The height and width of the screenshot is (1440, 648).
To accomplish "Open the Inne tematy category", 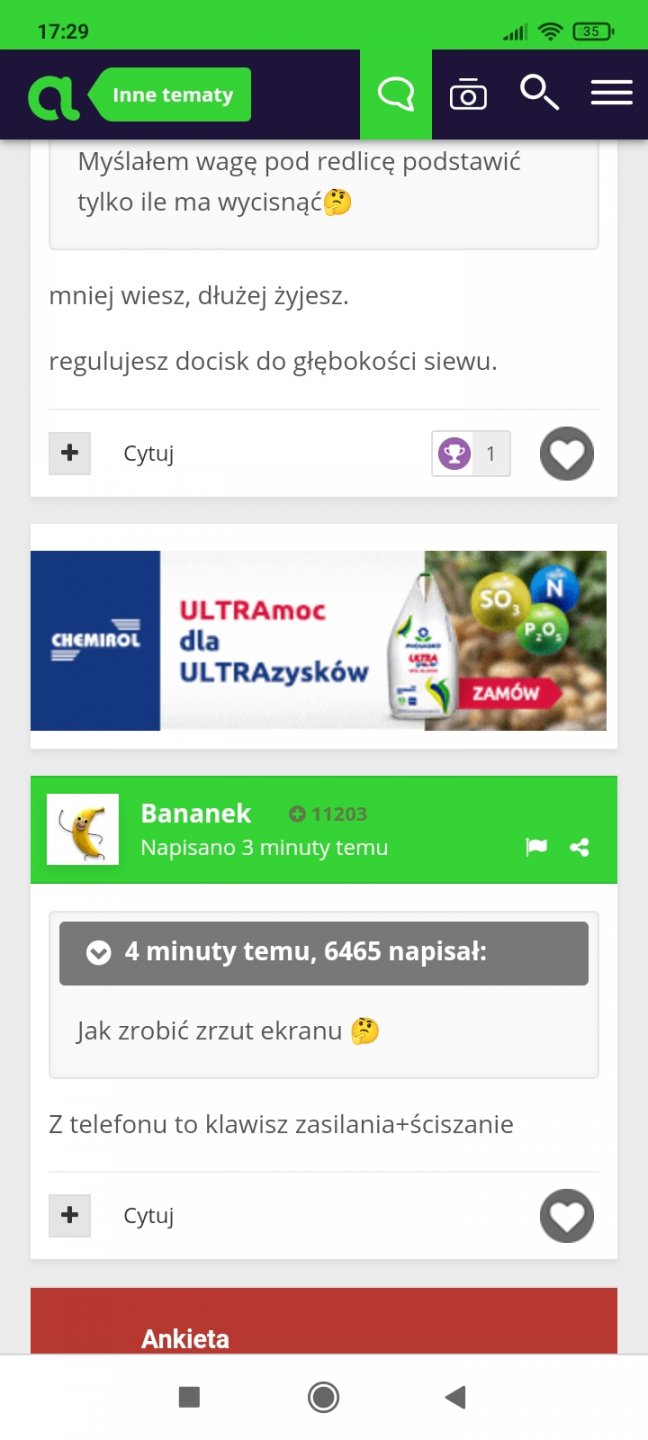I will (x=172, y=95).
